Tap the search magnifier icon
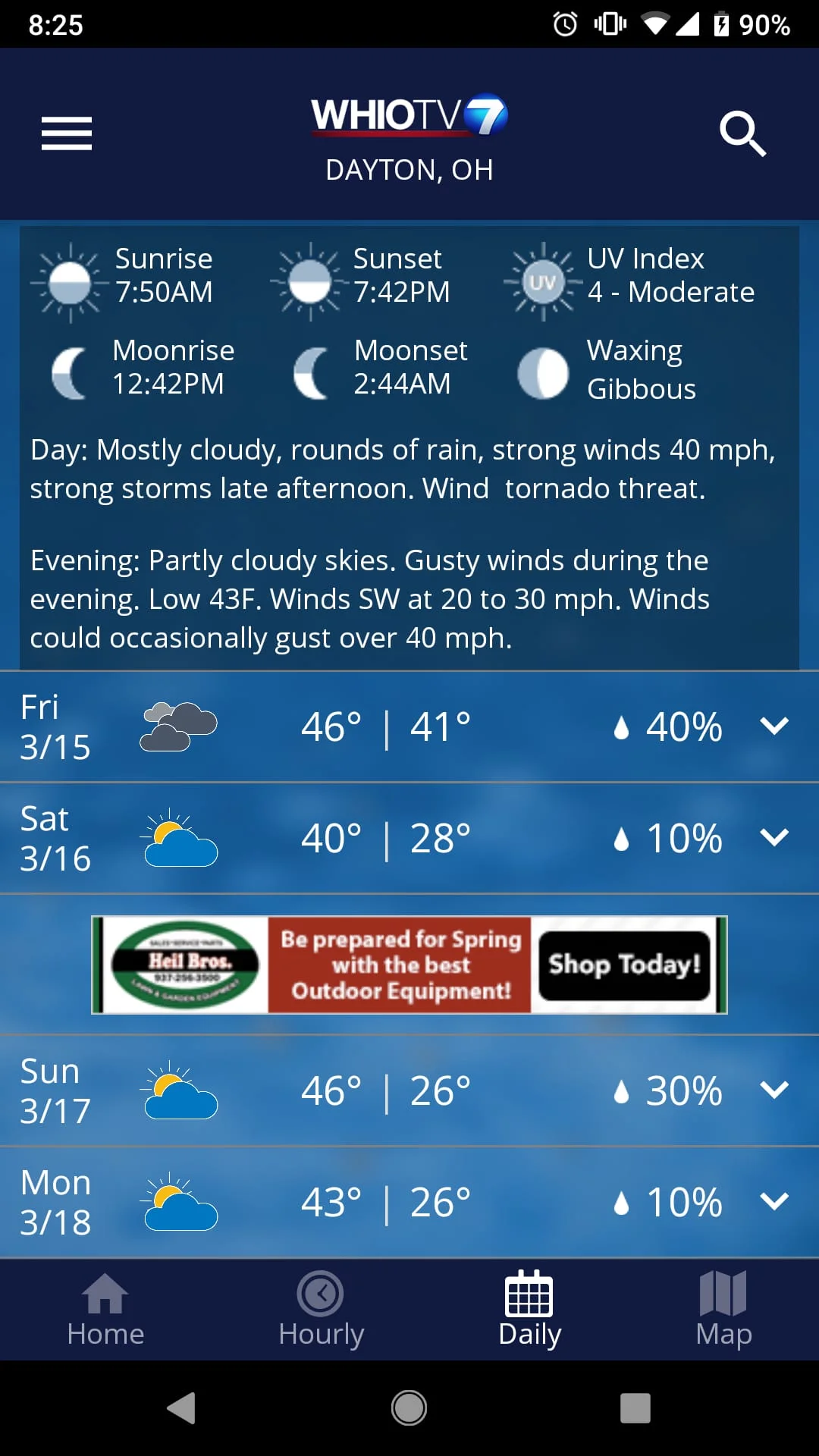The image size is (819, 1456). click(744, 133)
